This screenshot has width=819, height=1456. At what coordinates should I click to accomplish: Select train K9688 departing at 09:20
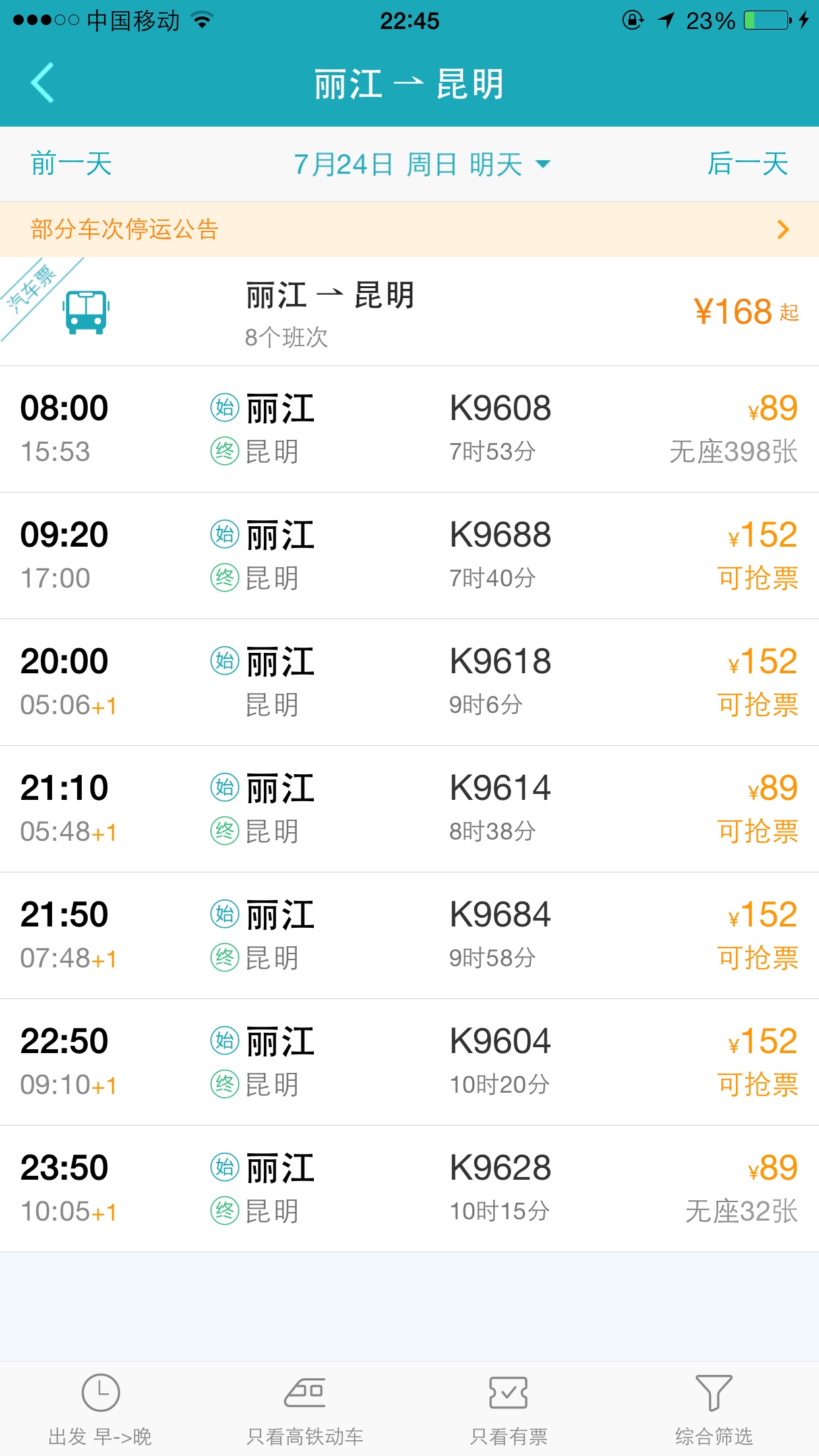tap(409, 556)
